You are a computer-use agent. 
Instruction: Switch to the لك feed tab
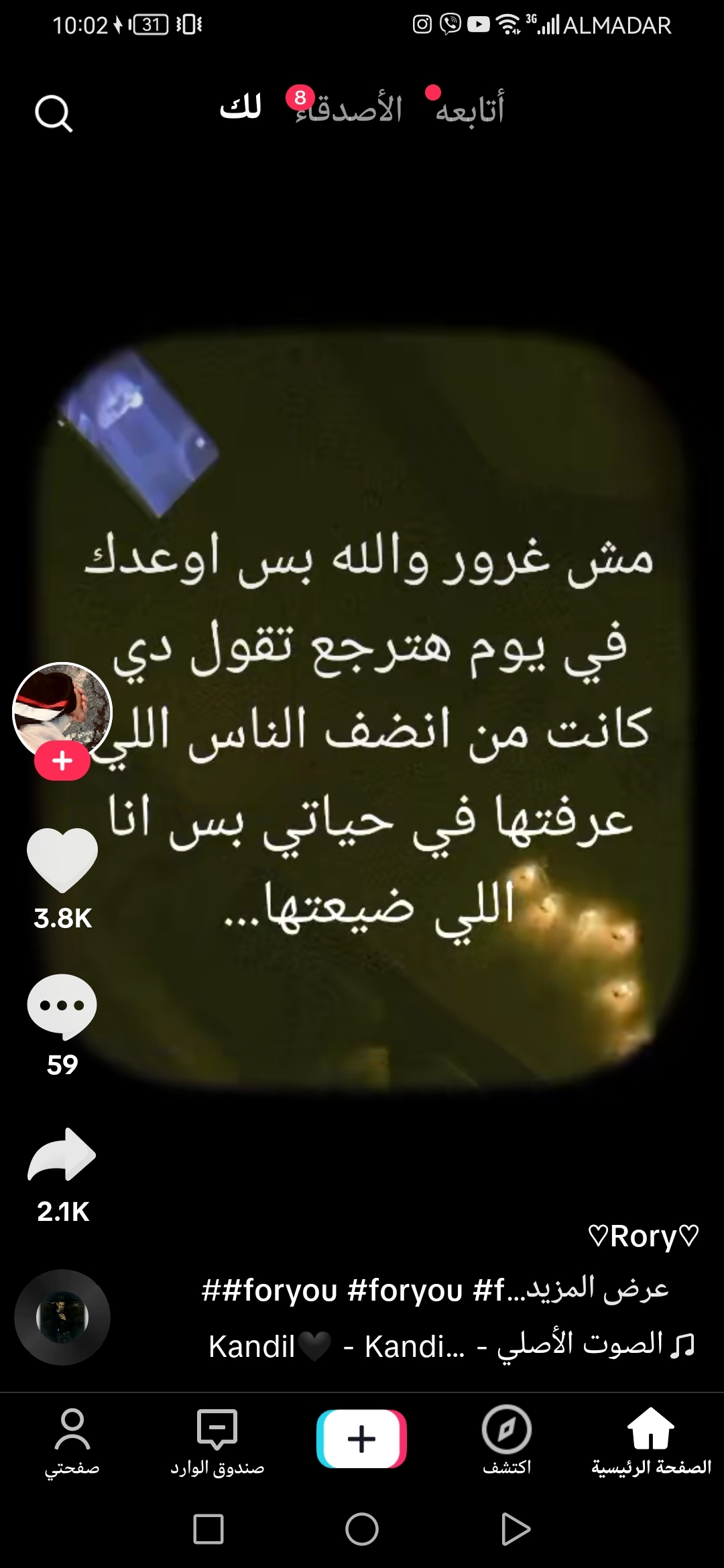pyautogui.click(x=240, y=109)
